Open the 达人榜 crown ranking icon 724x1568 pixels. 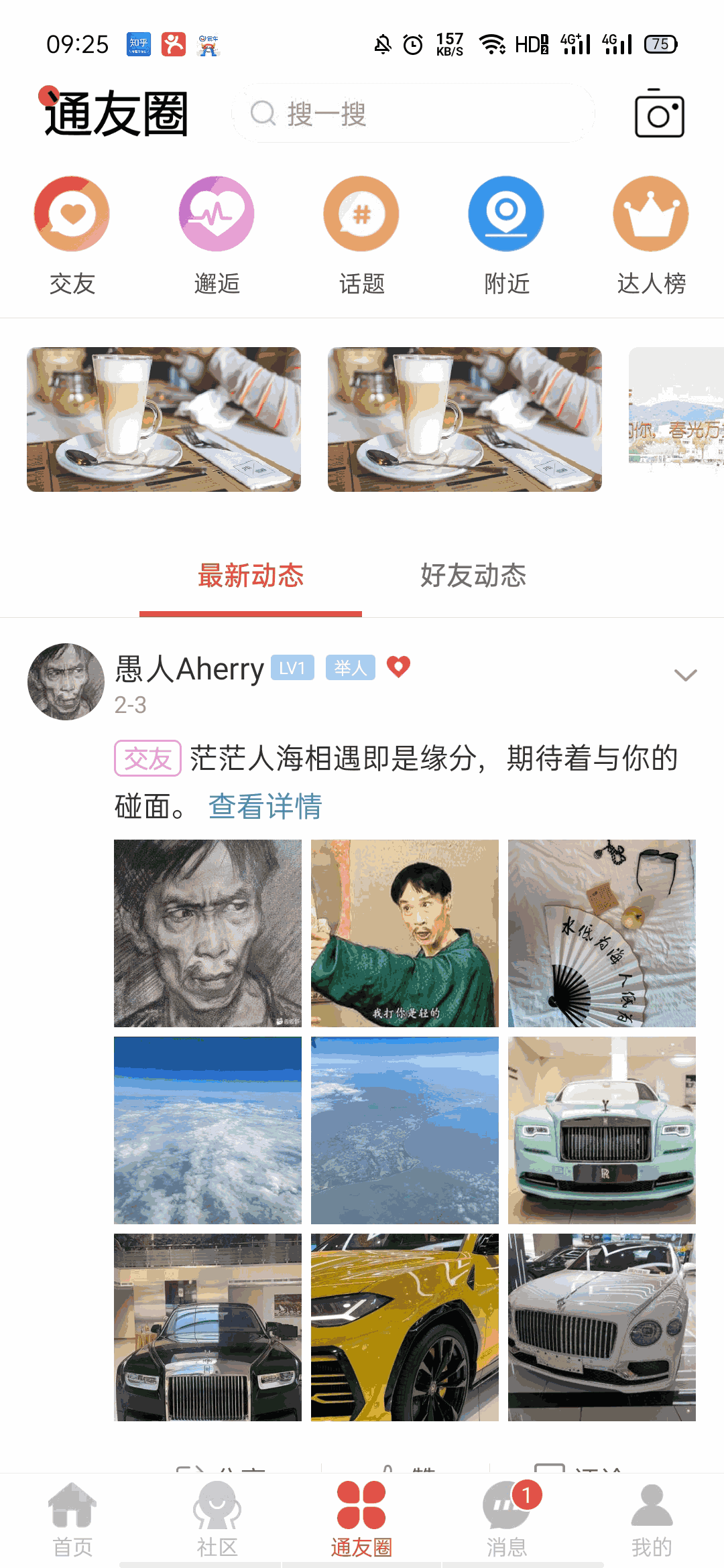650,214
